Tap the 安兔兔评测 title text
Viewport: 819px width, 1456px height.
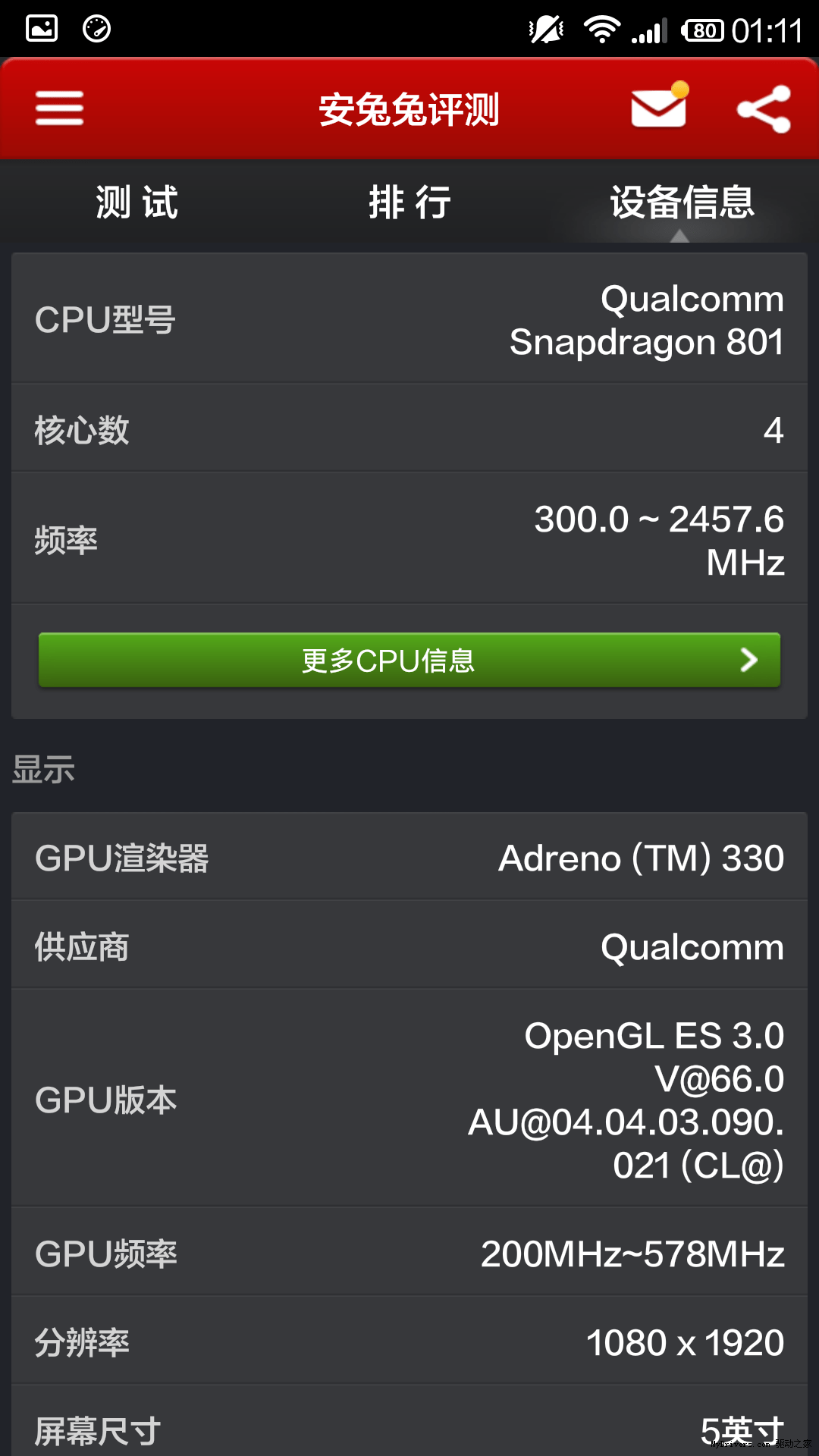pos(409,108)
